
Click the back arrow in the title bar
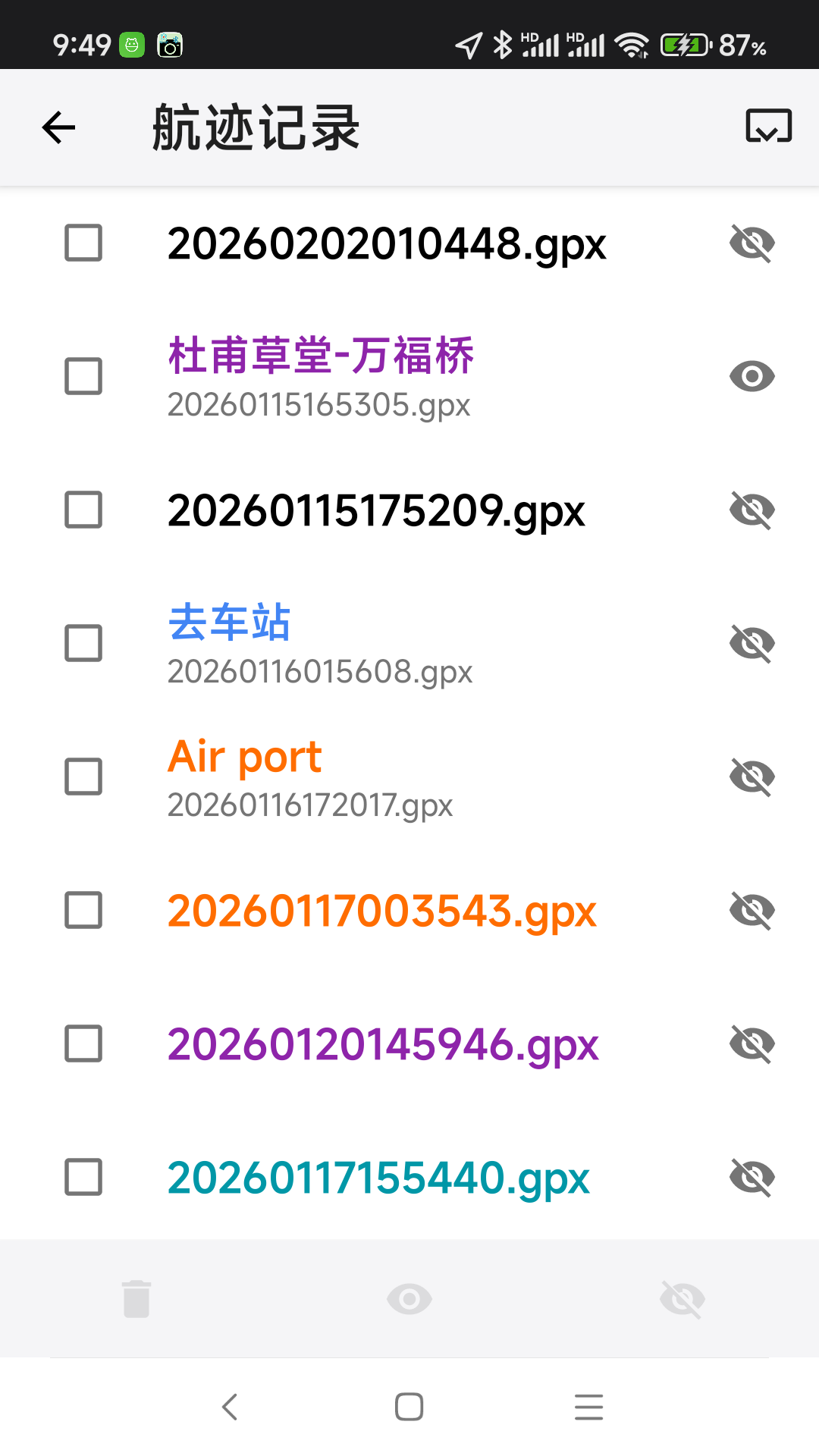[x=58, y=127]
